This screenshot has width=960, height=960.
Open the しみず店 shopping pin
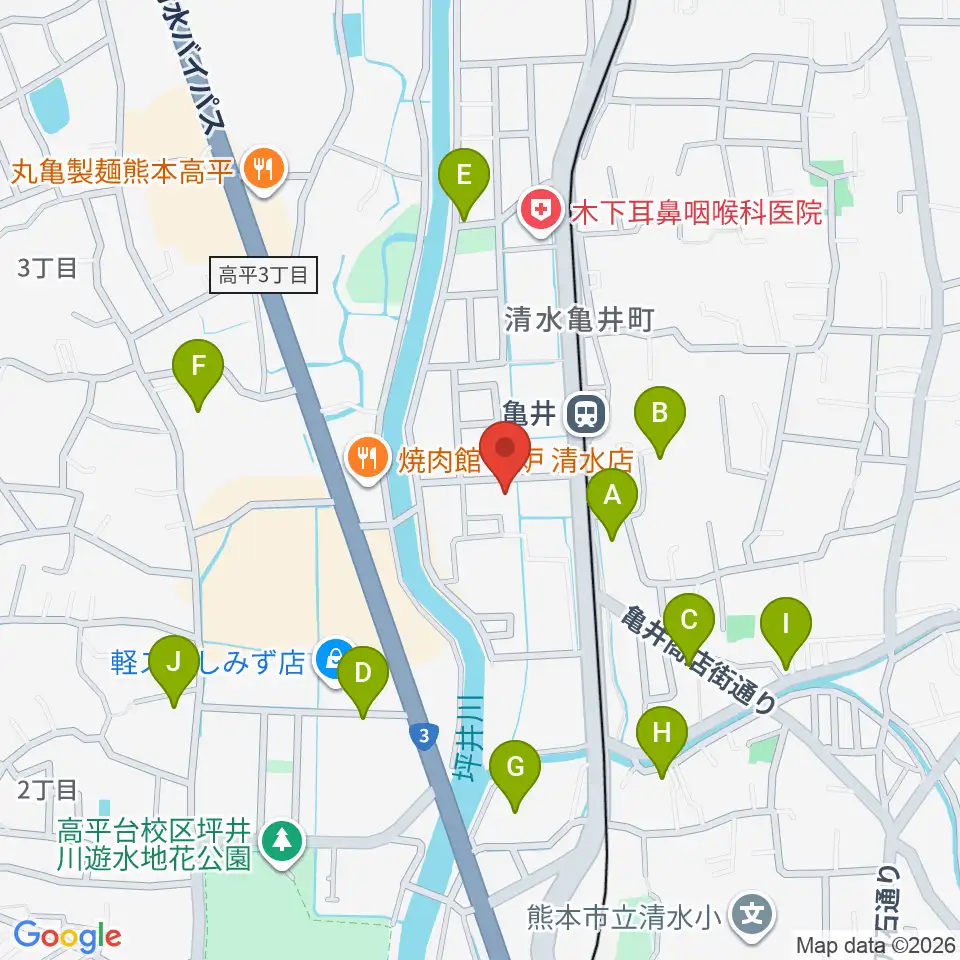coord(334,662)
